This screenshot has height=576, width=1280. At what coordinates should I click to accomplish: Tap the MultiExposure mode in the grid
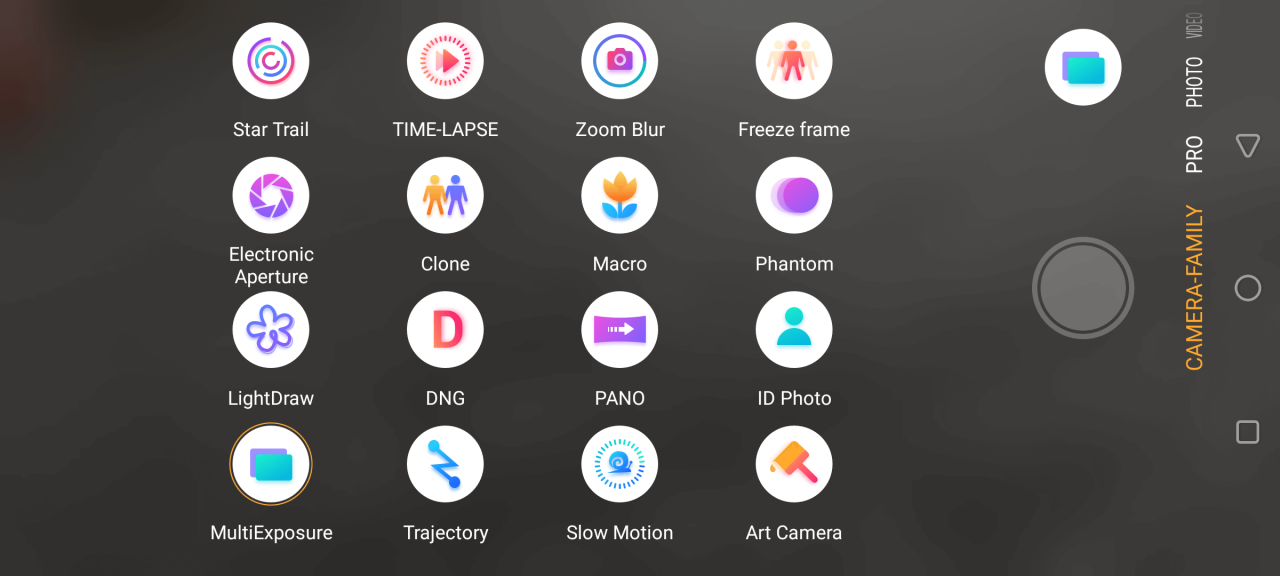click(271, 464)
